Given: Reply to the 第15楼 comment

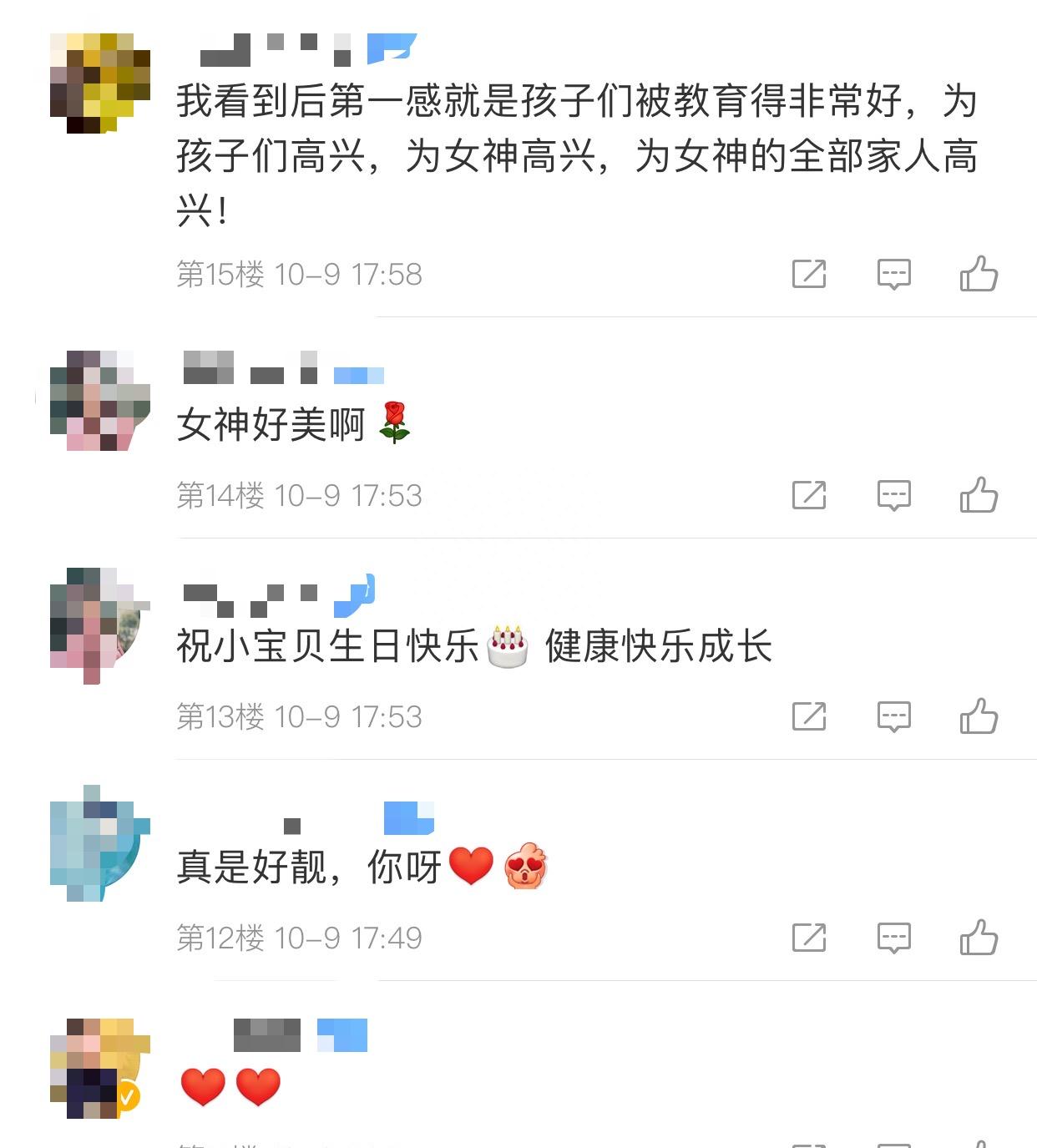Looking at the screenshot, I should (x=893, y=274).
